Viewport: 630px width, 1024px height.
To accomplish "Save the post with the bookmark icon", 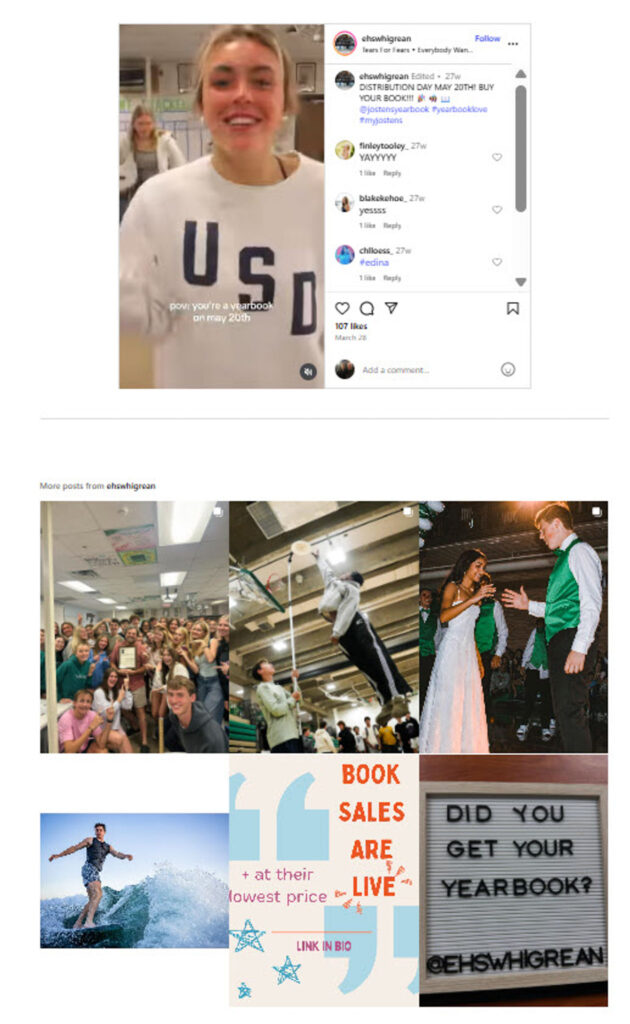I will click(x=513, y=308).
